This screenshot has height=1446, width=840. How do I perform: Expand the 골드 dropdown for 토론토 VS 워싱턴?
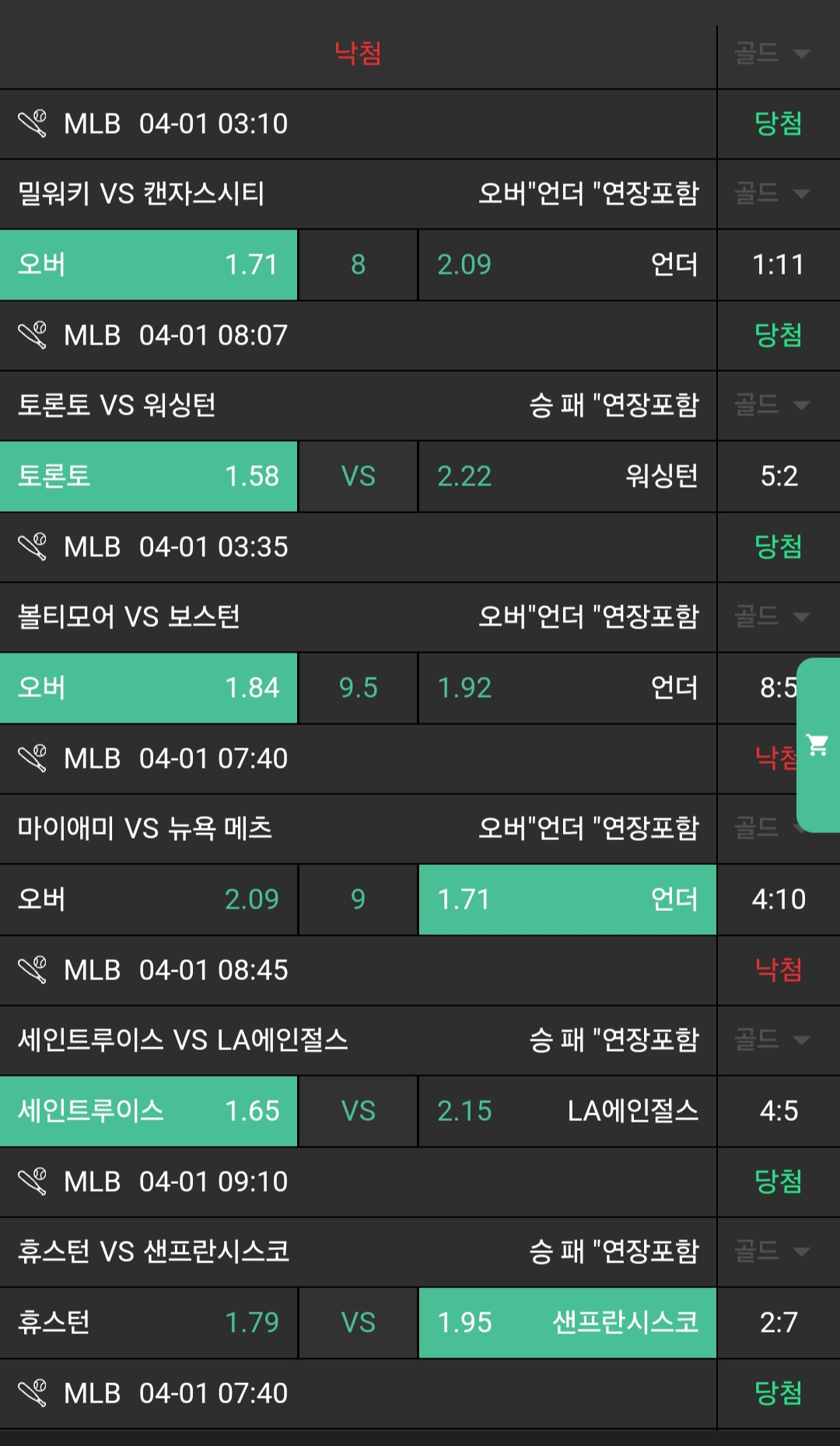tap(772, 404)
